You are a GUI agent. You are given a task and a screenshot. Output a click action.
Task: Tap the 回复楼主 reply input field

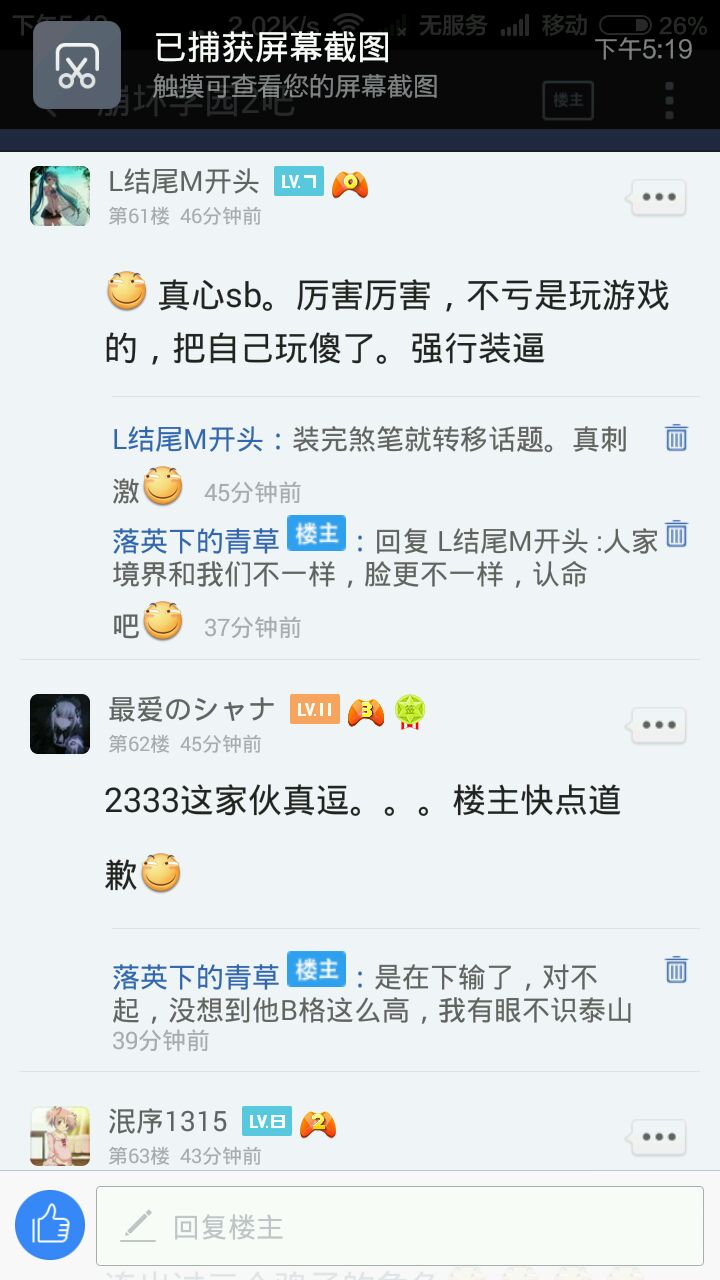click(x=400, y=1226)
